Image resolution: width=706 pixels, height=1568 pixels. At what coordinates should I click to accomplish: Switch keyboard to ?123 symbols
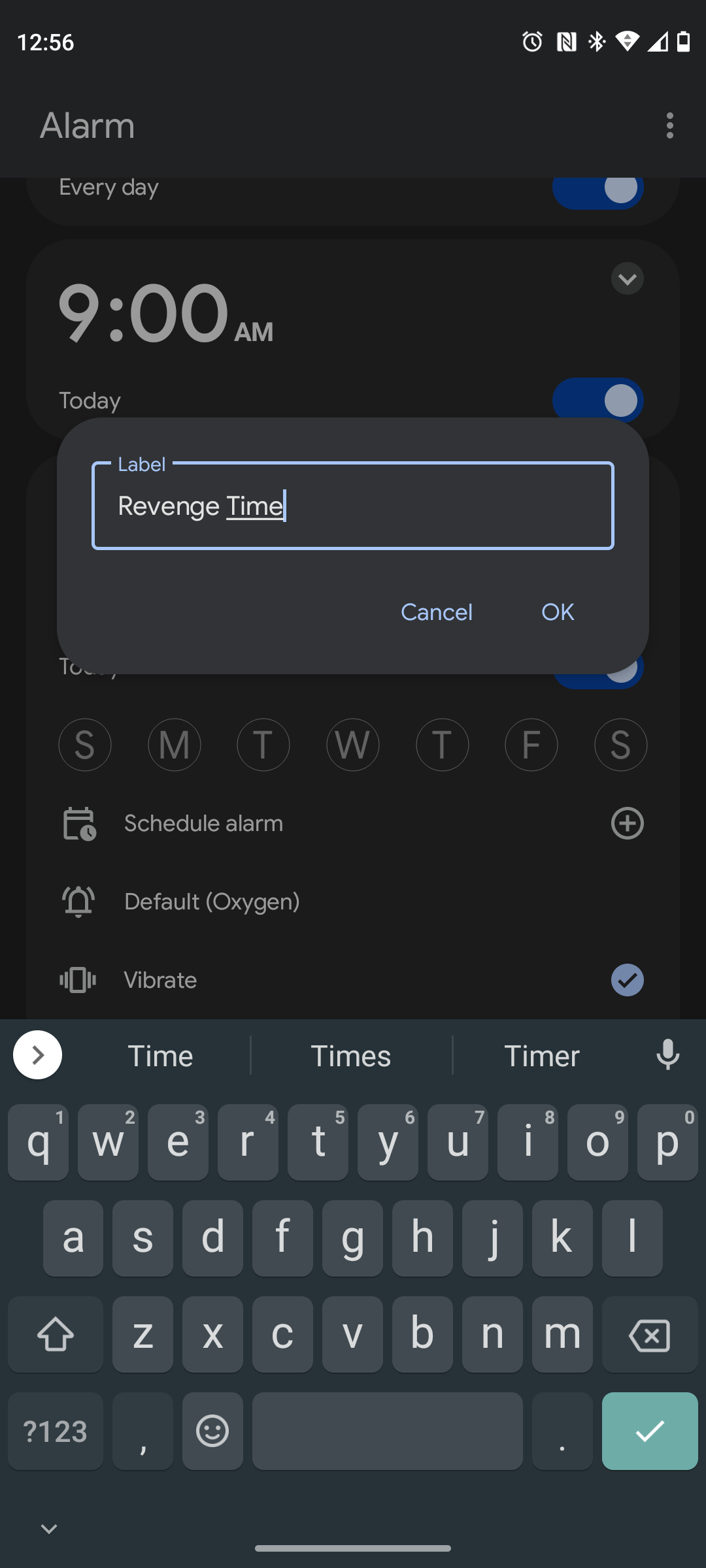[x=56, y=1431]
